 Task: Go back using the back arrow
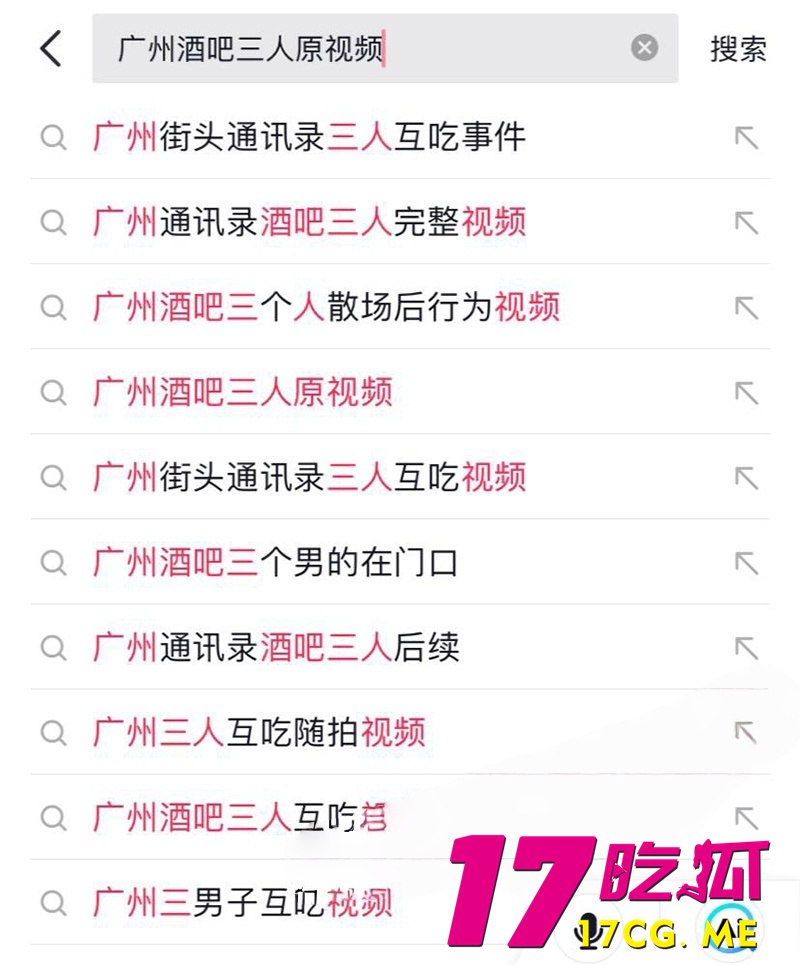(x=50, y=48)
